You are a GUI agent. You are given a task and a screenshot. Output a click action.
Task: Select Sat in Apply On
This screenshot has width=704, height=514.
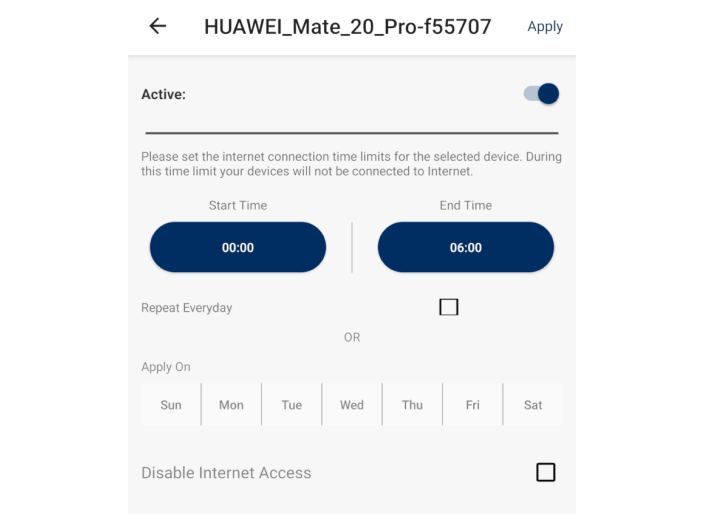point(533,405)
